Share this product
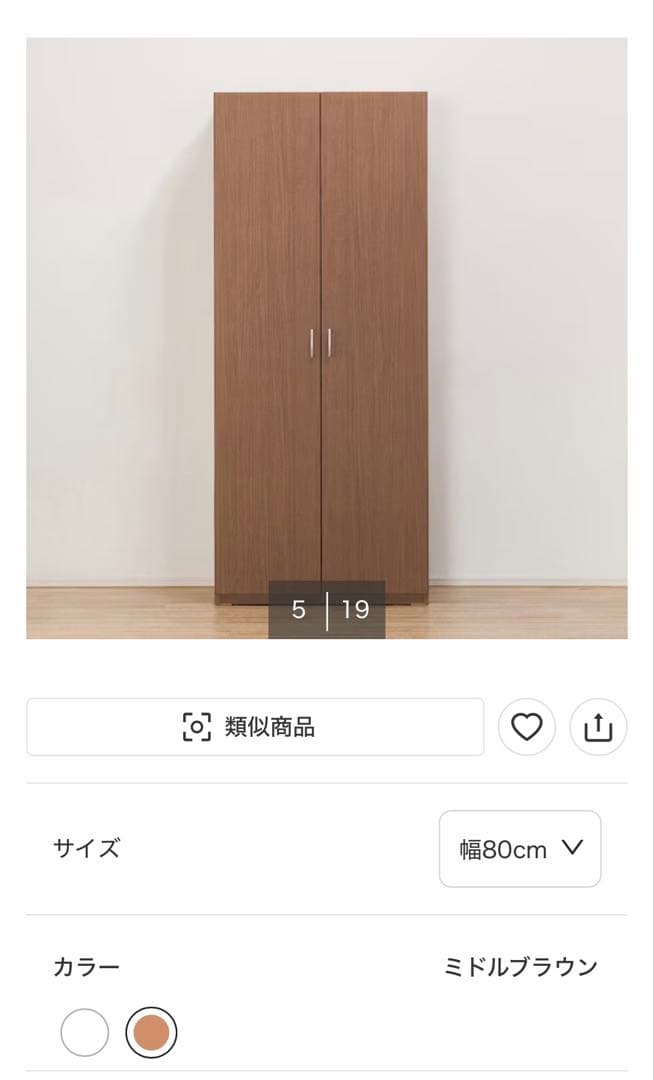 tap(597, 727)
